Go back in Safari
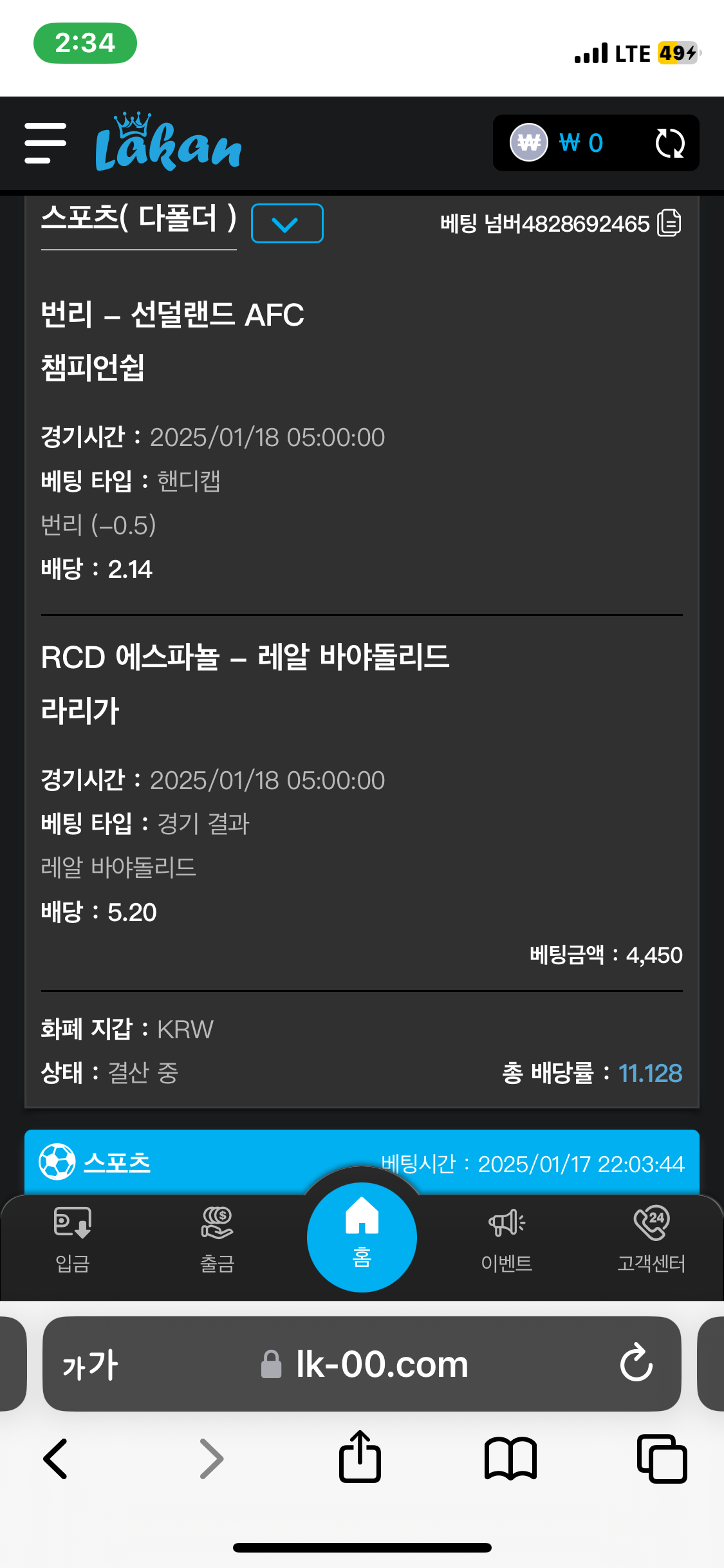 (55, 1459)
